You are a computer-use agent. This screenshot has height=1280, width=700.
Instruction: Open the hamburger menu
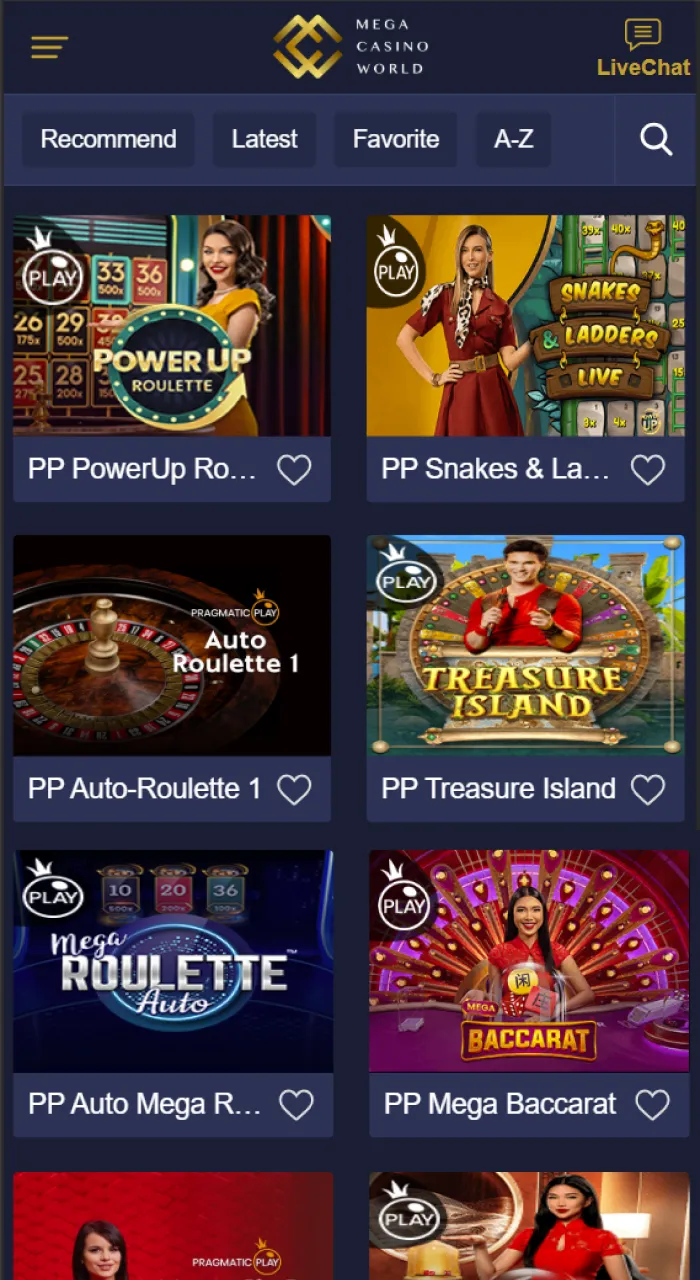click(49, 47)
